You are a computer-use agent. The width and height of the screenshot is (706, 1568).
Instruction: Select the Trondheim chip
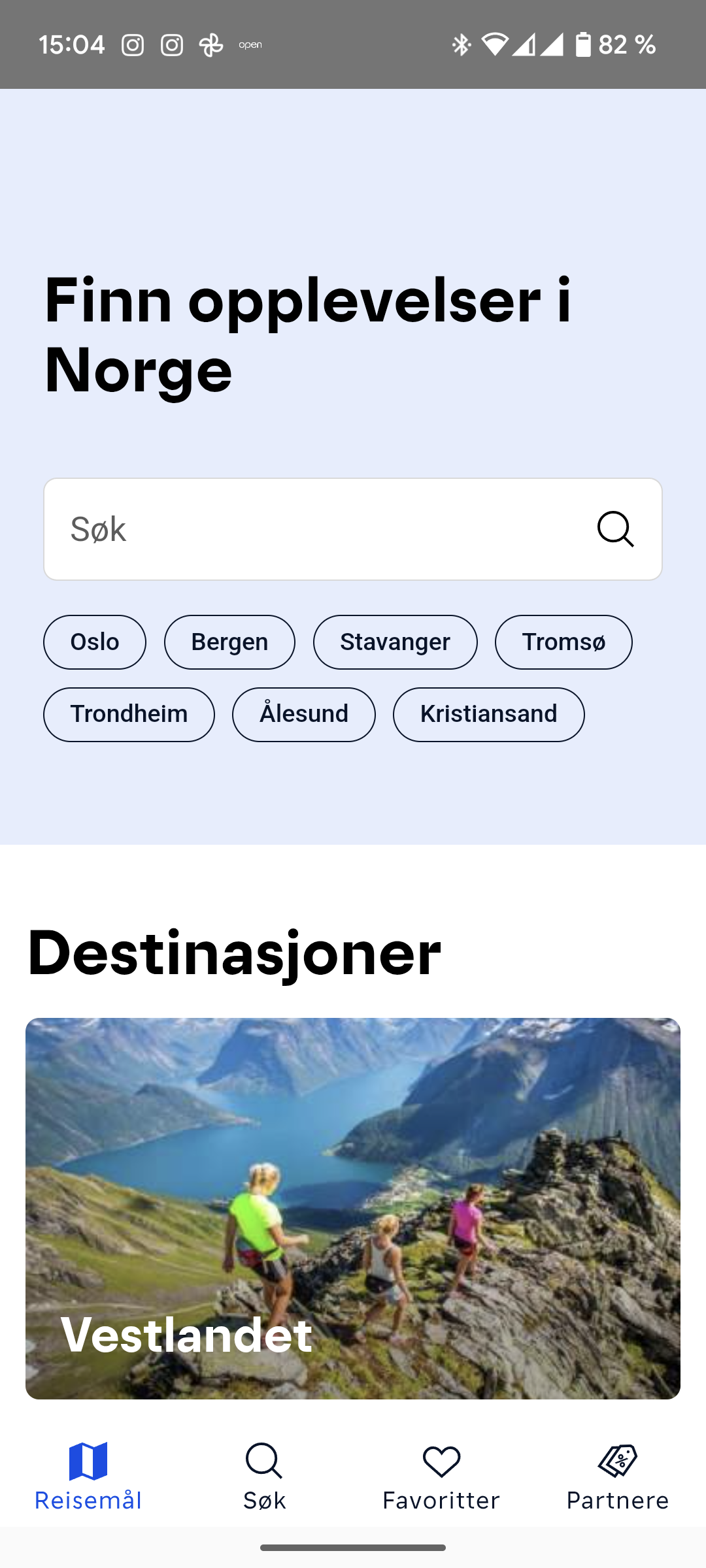click(x=129, y=714)
